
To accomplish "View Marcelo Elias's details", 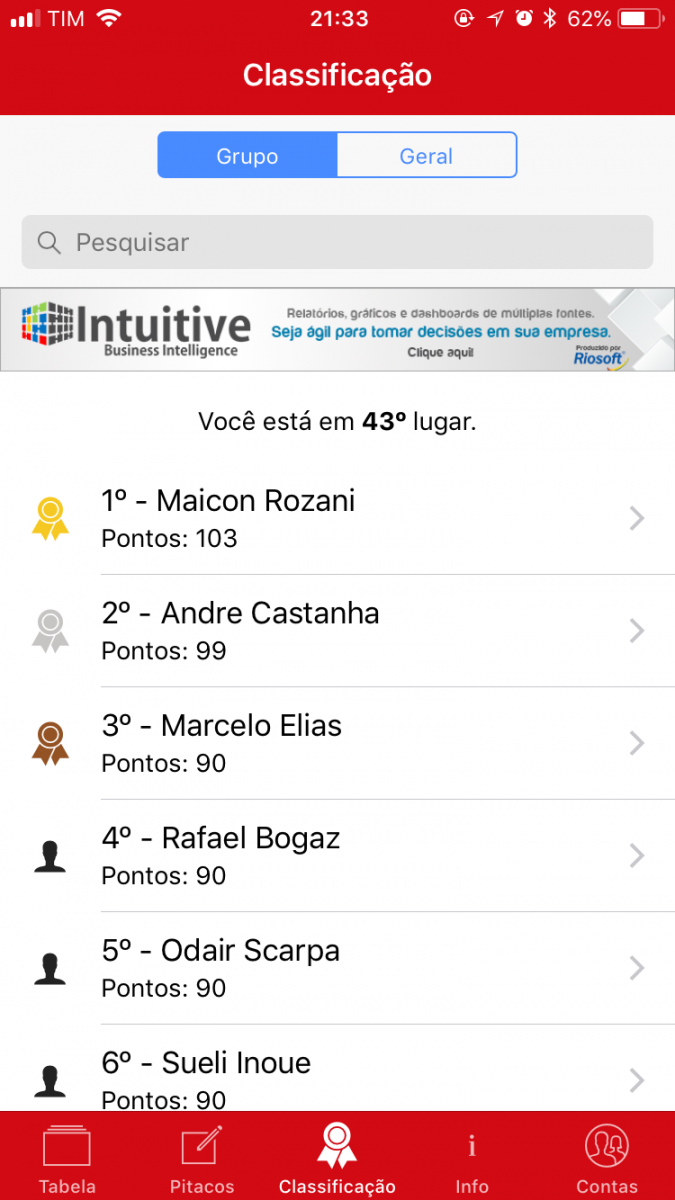I will click(x=337, y=743).
